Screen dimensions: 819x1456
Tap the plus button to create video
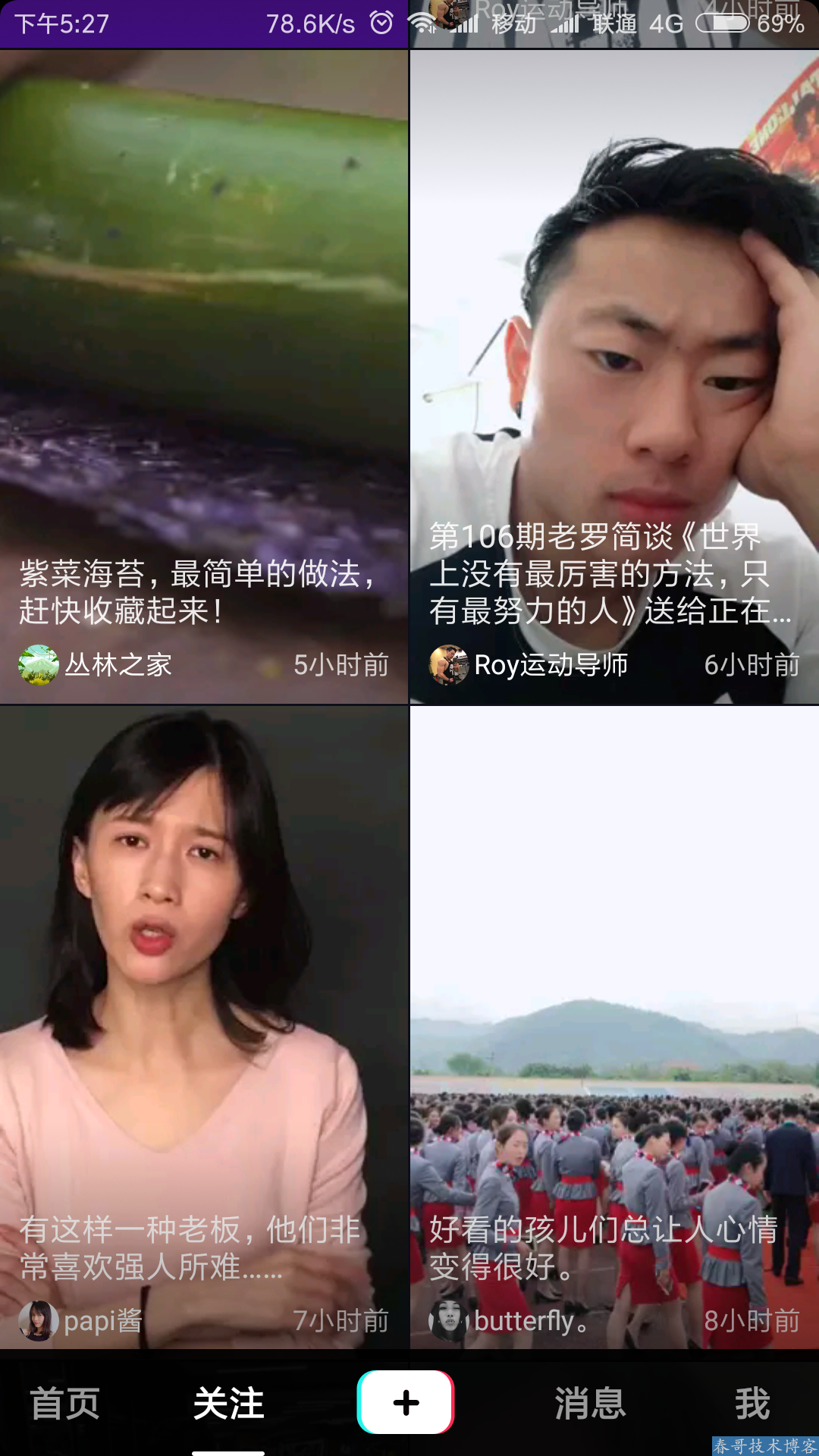(406, 1402)
